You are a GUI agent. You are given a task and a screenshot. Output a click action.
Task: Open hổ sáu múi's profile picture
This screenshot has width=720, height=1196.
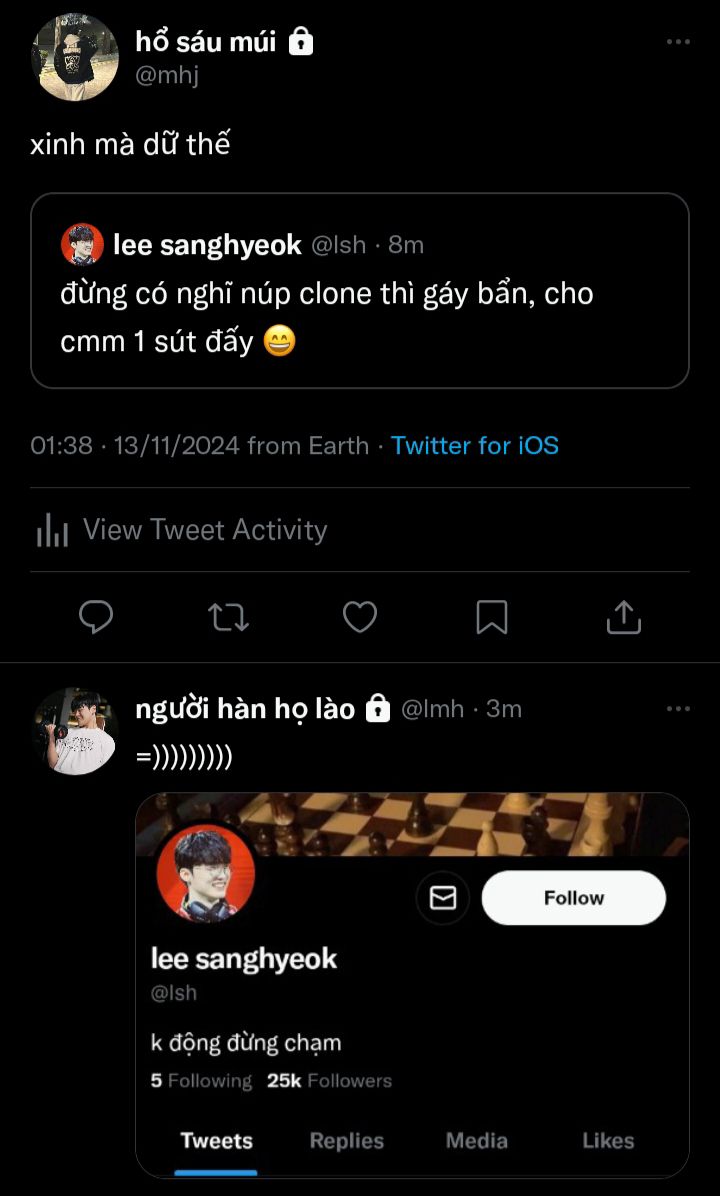(75, 57)
